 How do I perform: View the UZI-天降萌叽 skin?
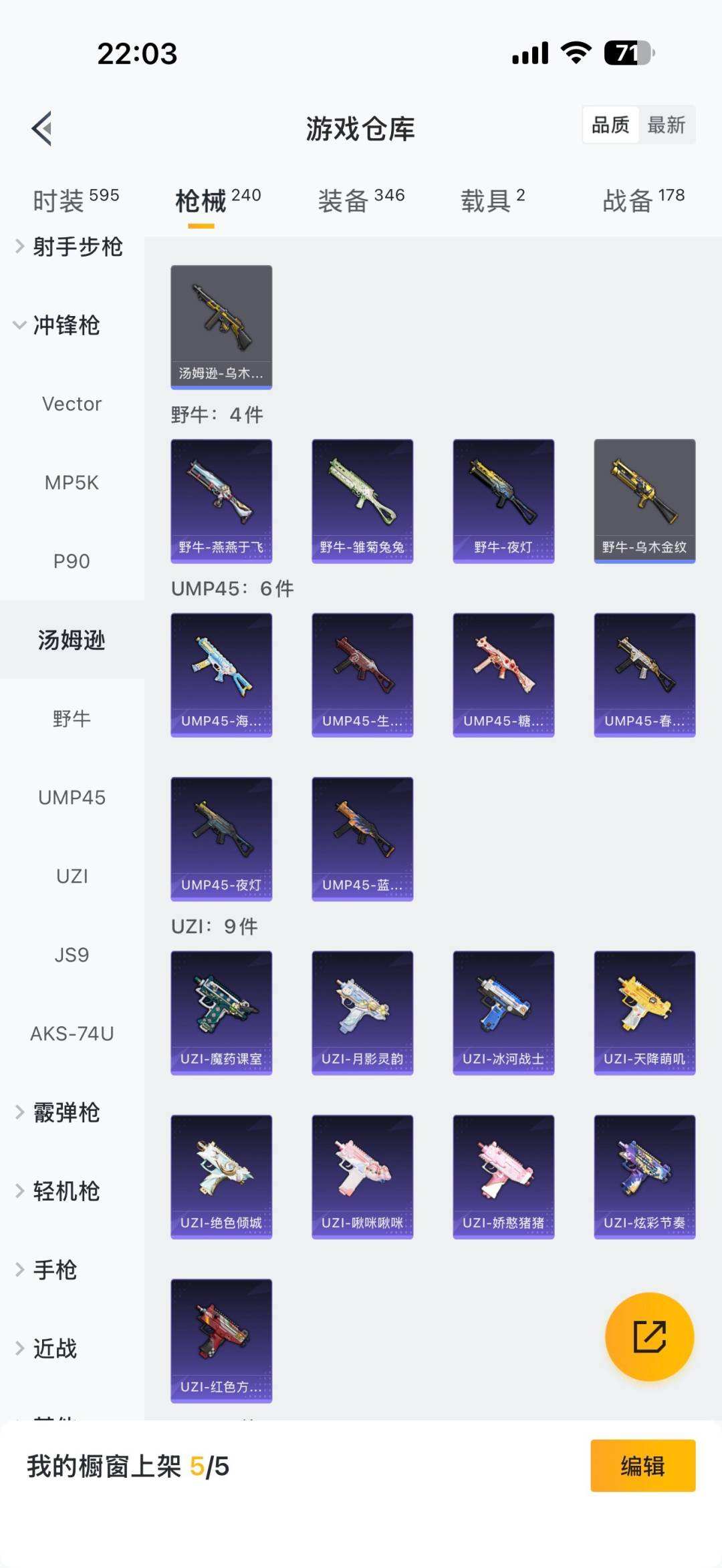644,1012
